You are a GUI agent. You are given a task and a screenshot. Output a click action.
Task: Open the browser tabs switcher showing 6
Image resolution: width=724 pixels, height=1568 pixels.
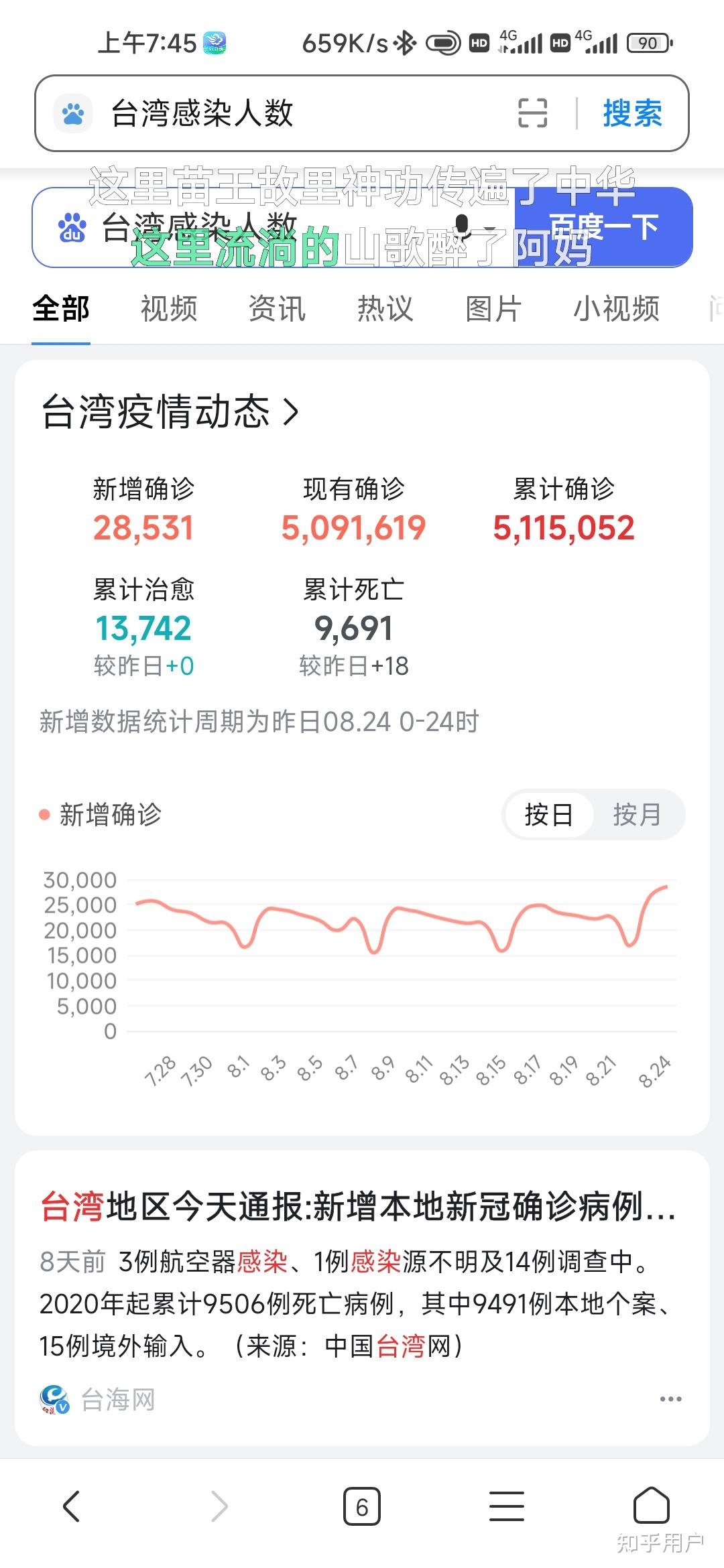(x=362, y=1506)
